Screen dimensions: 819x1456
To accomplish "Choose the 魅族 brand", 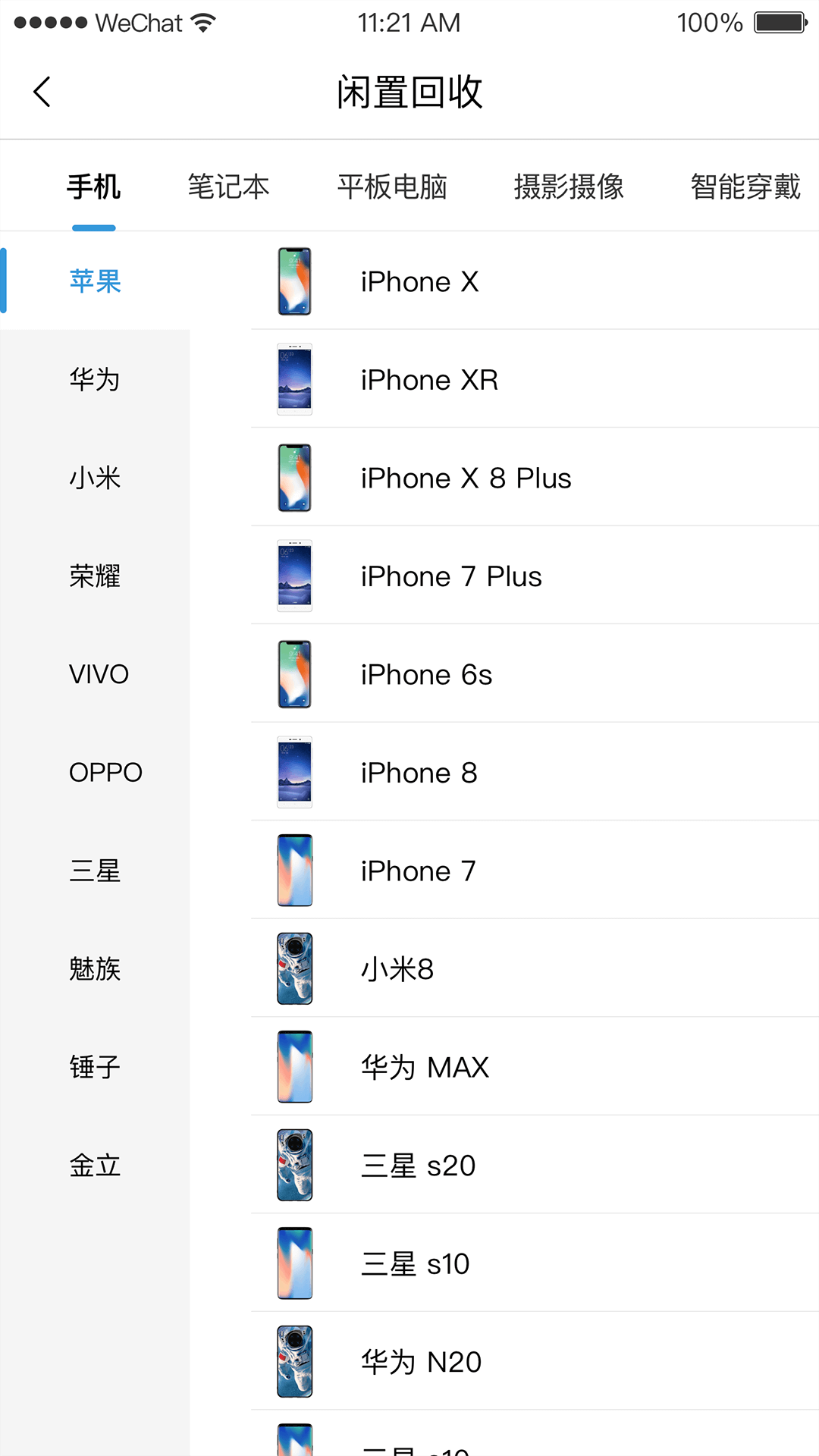I will pyautogui.click(x=95, y=968).
